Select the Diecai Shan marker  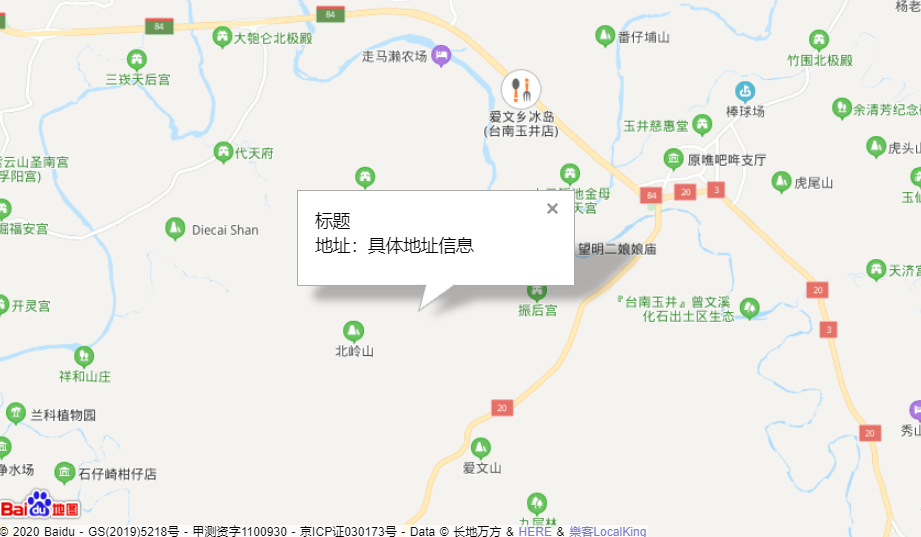pyautogui.click(x=175, y=229)
